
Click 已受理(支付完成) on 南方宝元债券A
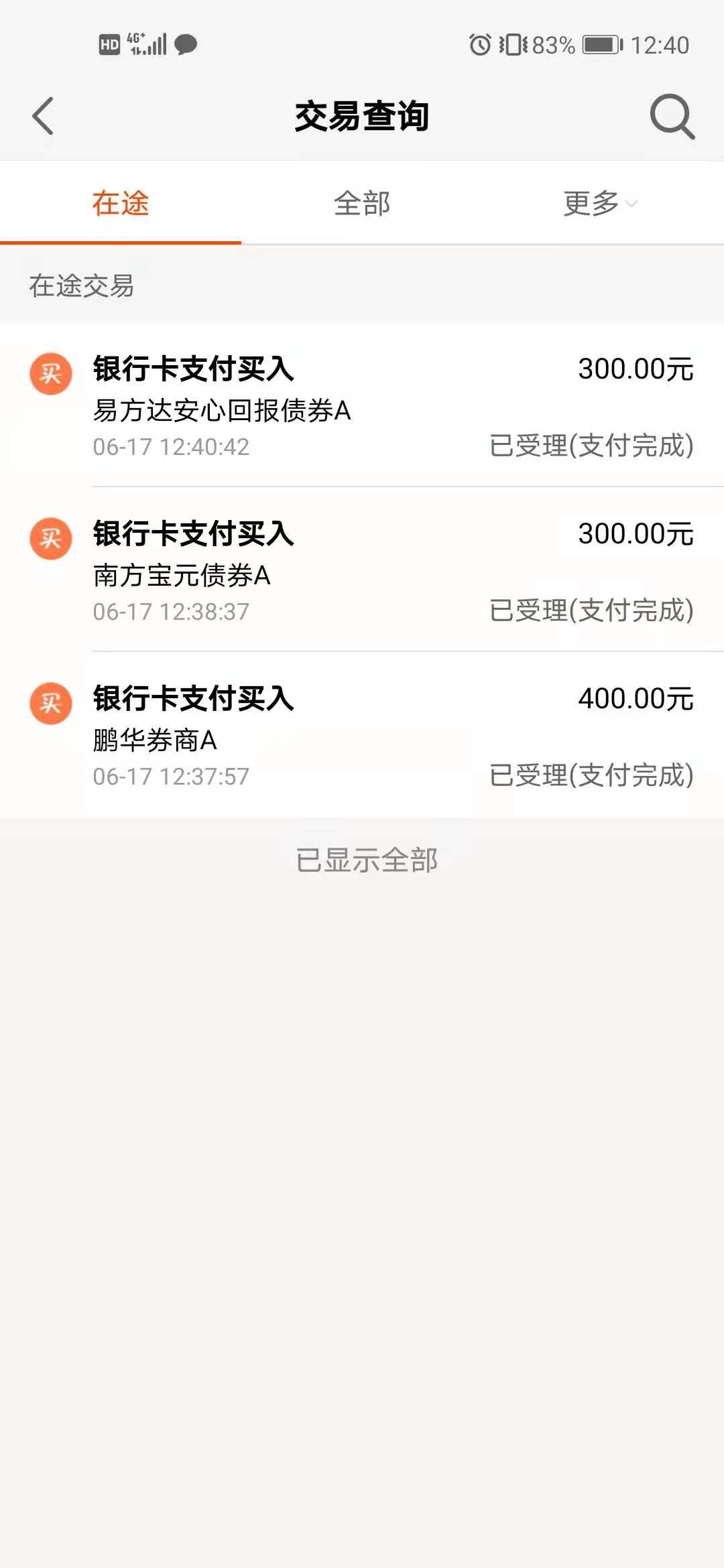tap(589, 610)
